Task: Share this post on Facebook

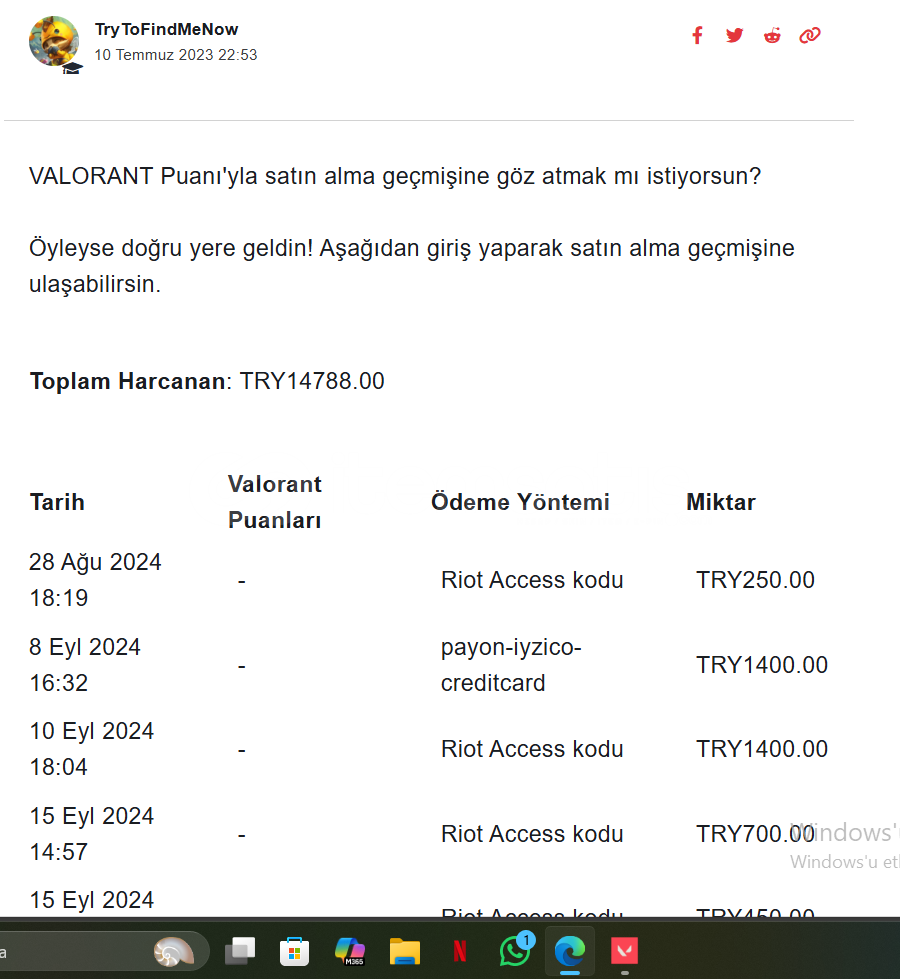Action: pyautogui.click(x=697, y=36)
